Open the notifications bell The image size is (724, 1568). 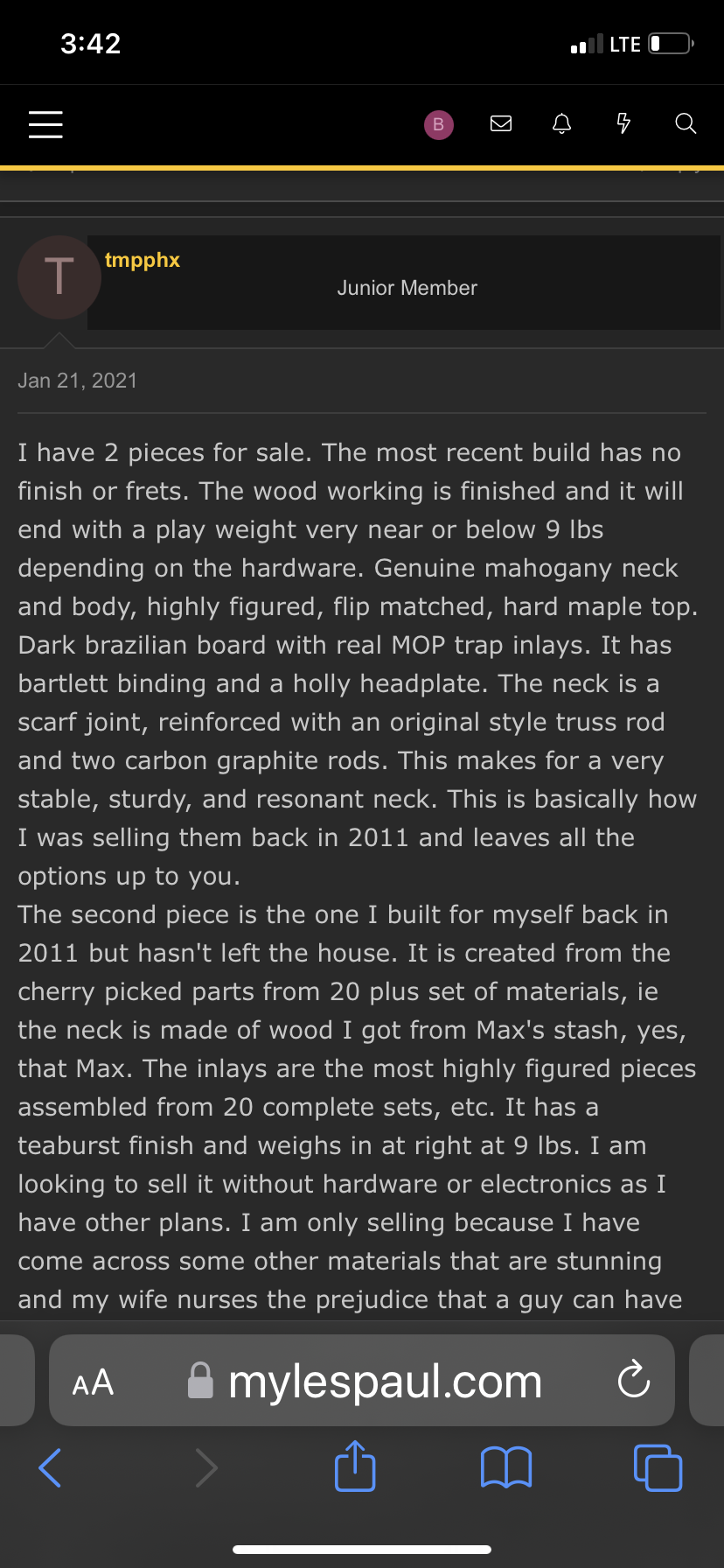[562, 124]
